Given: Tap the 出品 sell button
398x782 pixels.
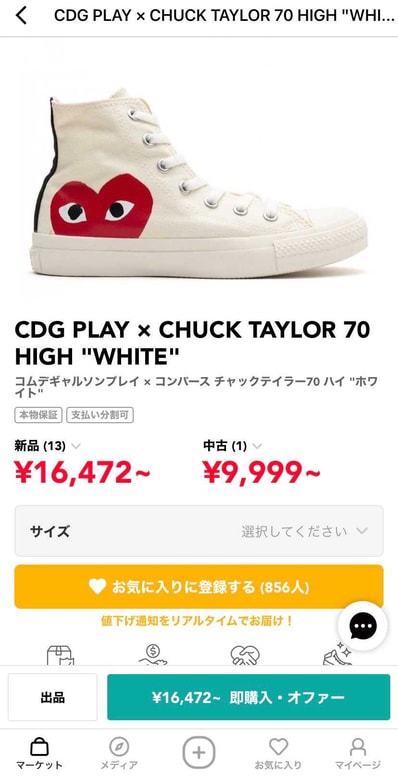Looking at the screenshot, I should tap(53, 697).
